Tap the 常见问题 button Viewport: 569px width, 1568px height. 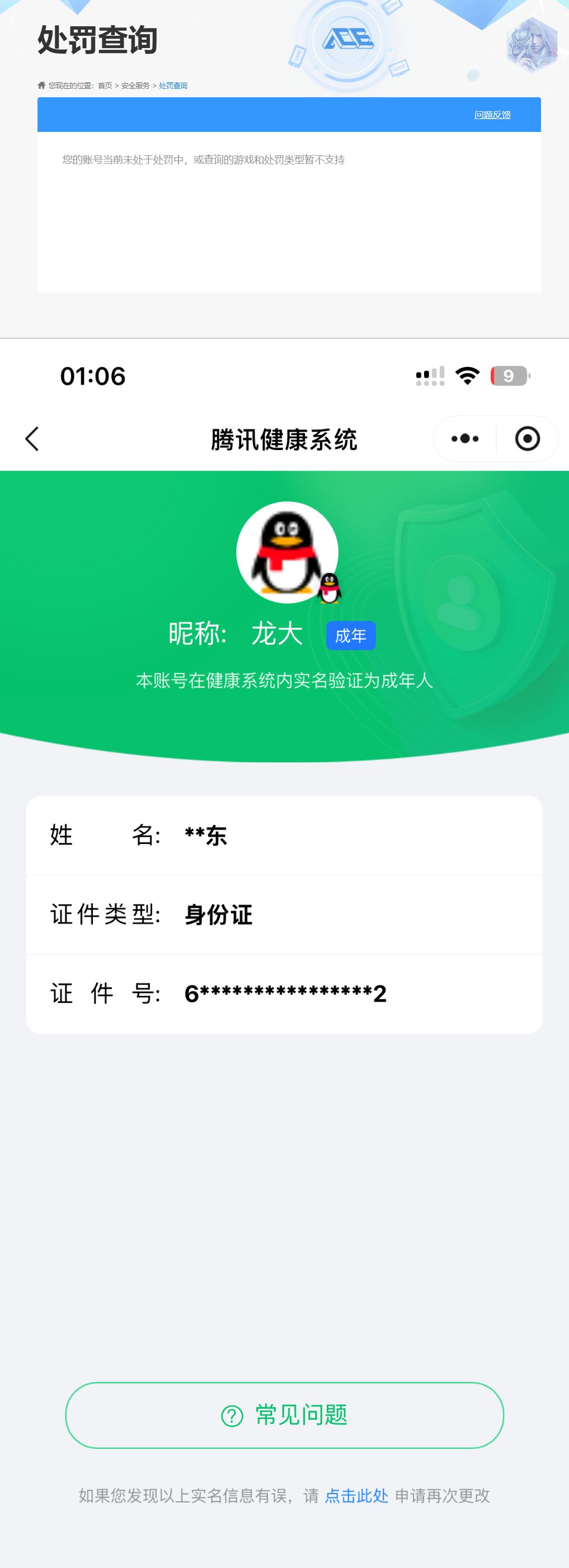(284, 1417)
